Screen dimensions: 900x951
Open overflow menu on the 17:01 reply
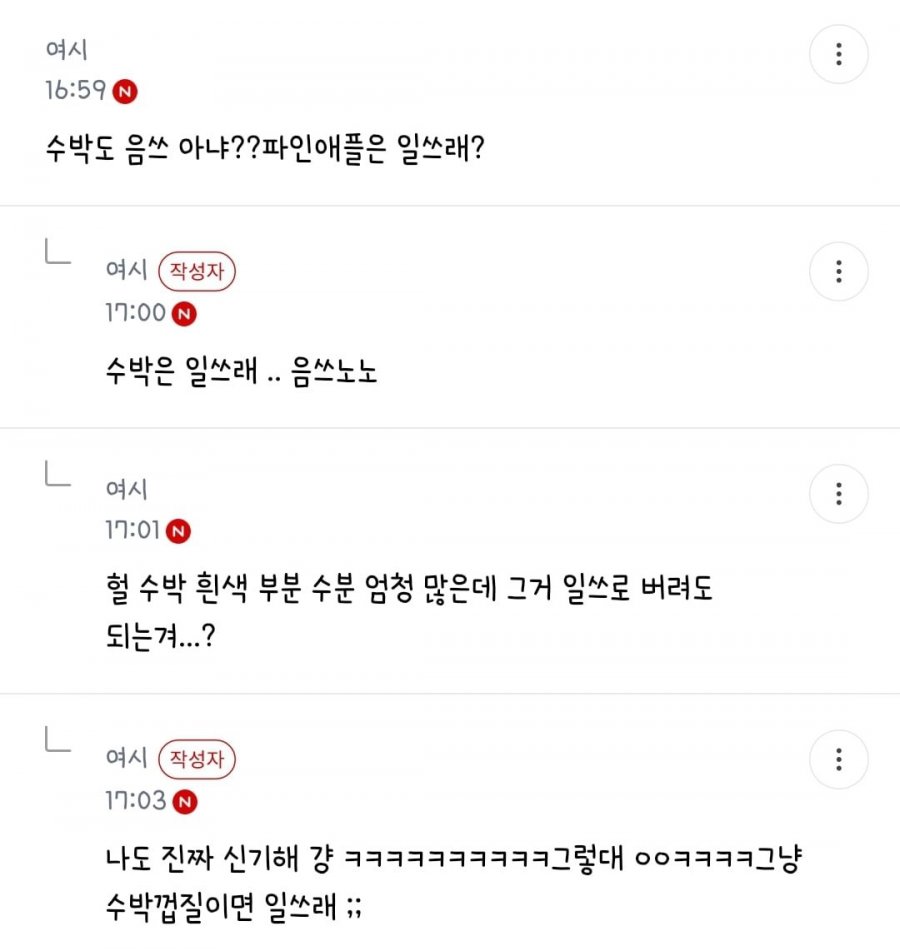839,493
